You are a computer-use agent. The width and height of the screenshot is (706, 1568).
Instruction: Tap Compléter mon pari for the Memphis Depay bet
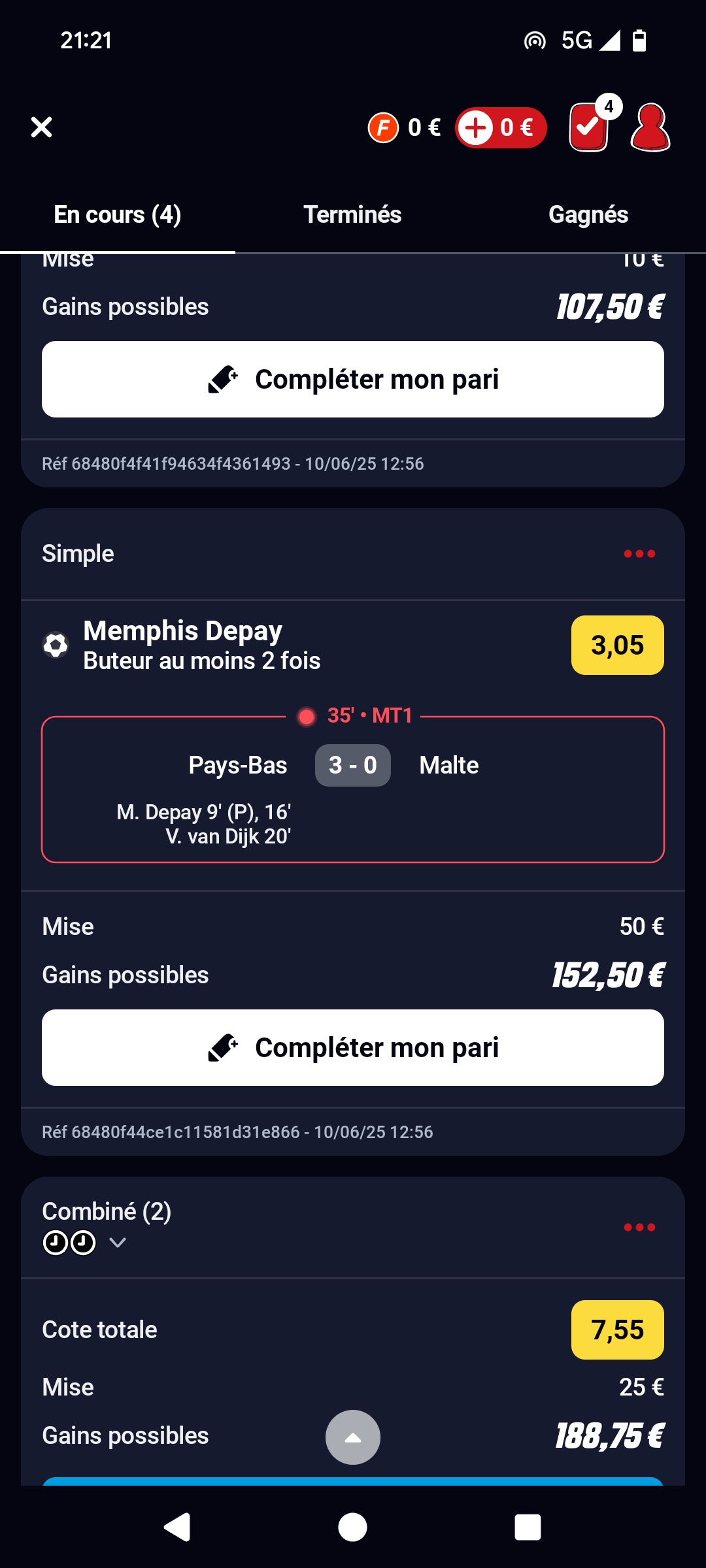[x=353, y=1048]
